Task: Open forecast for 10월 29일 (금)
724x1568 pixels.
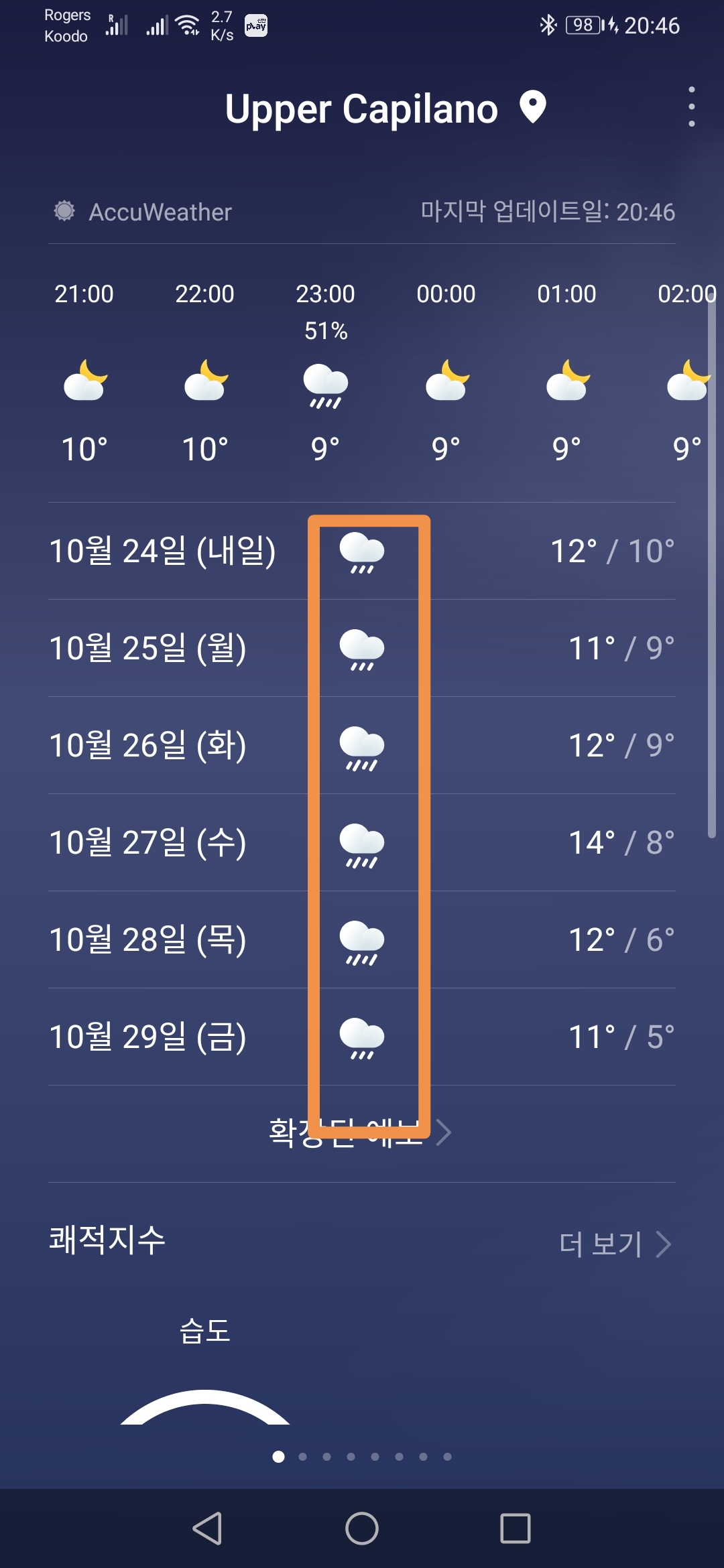Action: click(x=362, y=1037)
